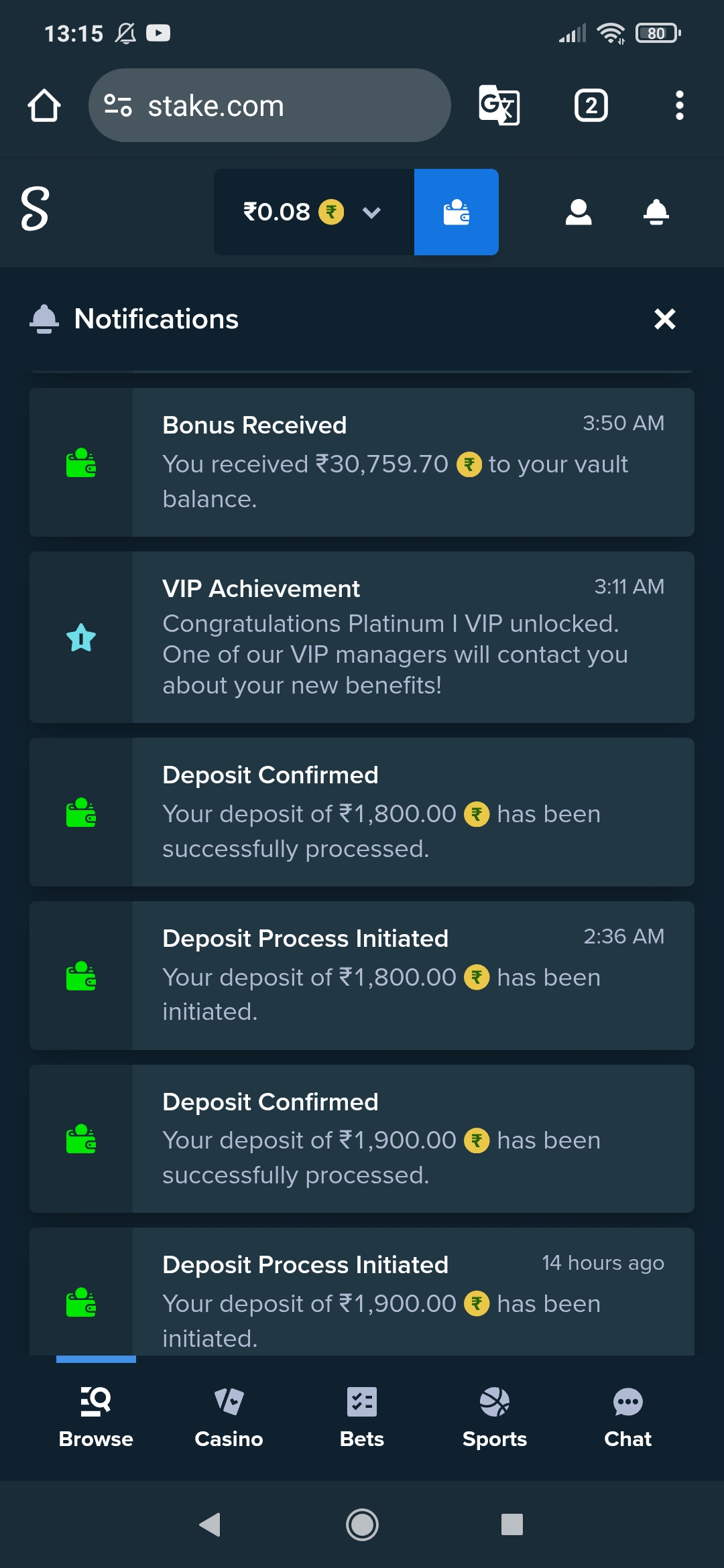Tap the notifications bell in the header

click(656, 212)
